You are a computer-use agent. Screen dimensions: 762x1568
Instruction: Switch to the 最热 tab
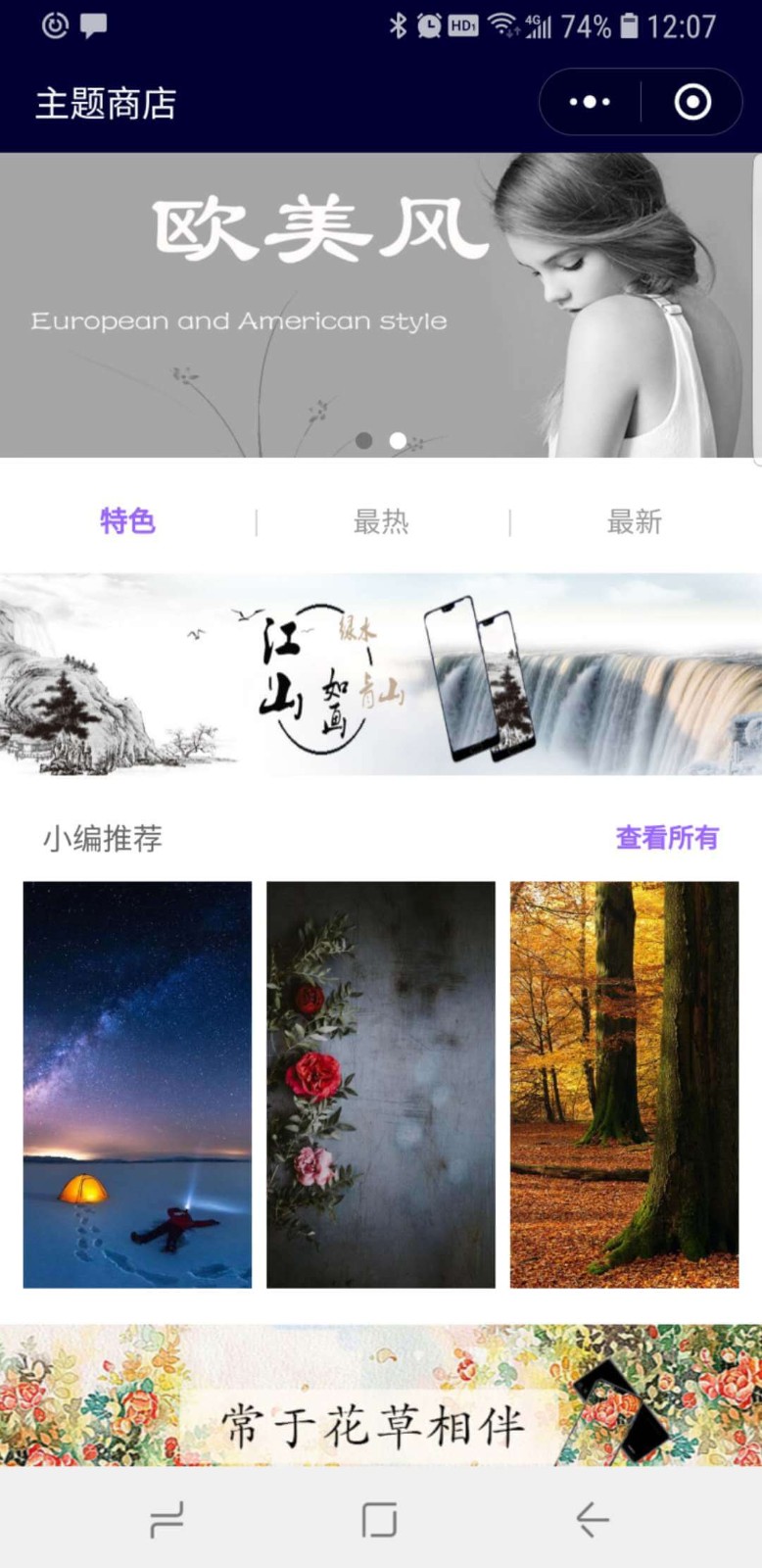point(381,521)
